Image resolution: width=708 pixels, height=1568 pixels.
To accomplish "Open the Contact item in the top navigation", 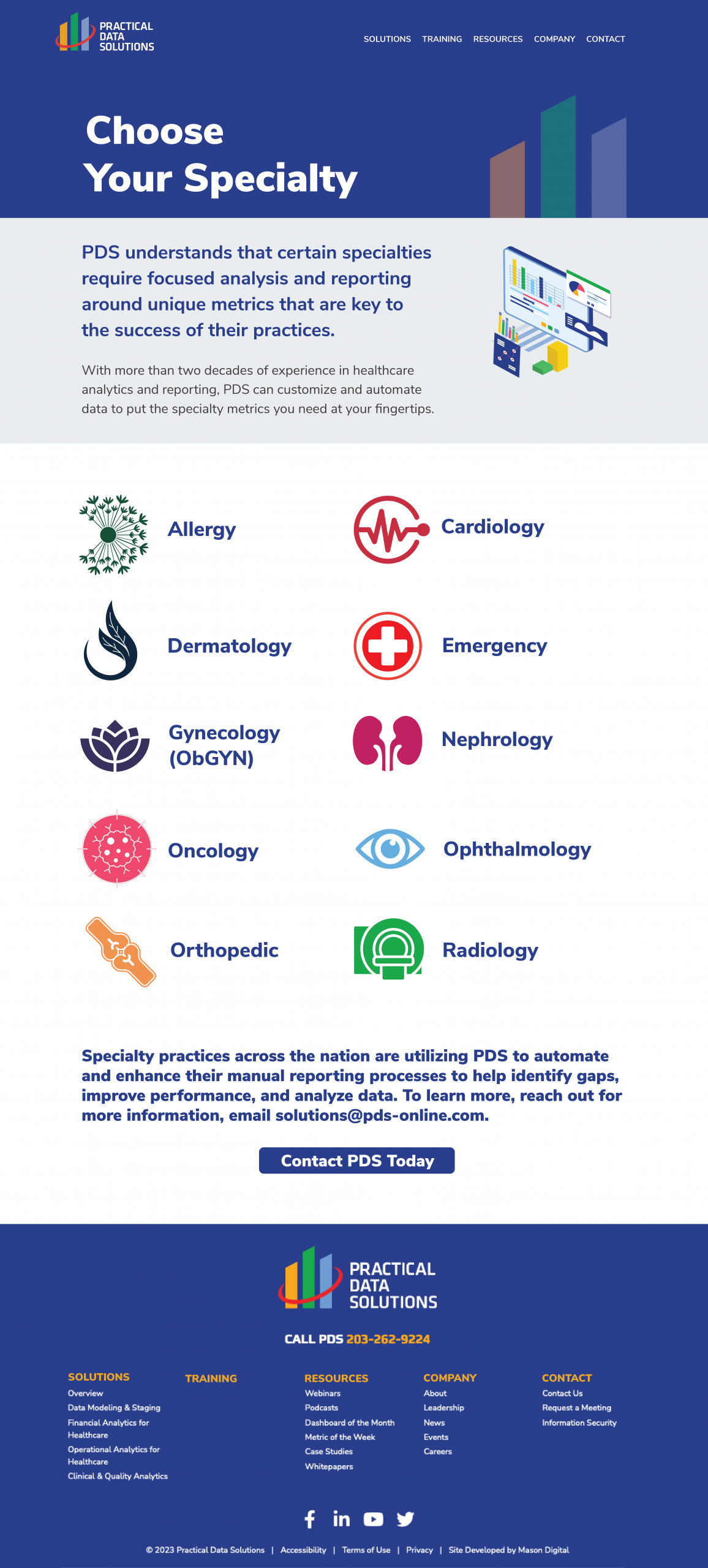I will (x=605, y=39).
